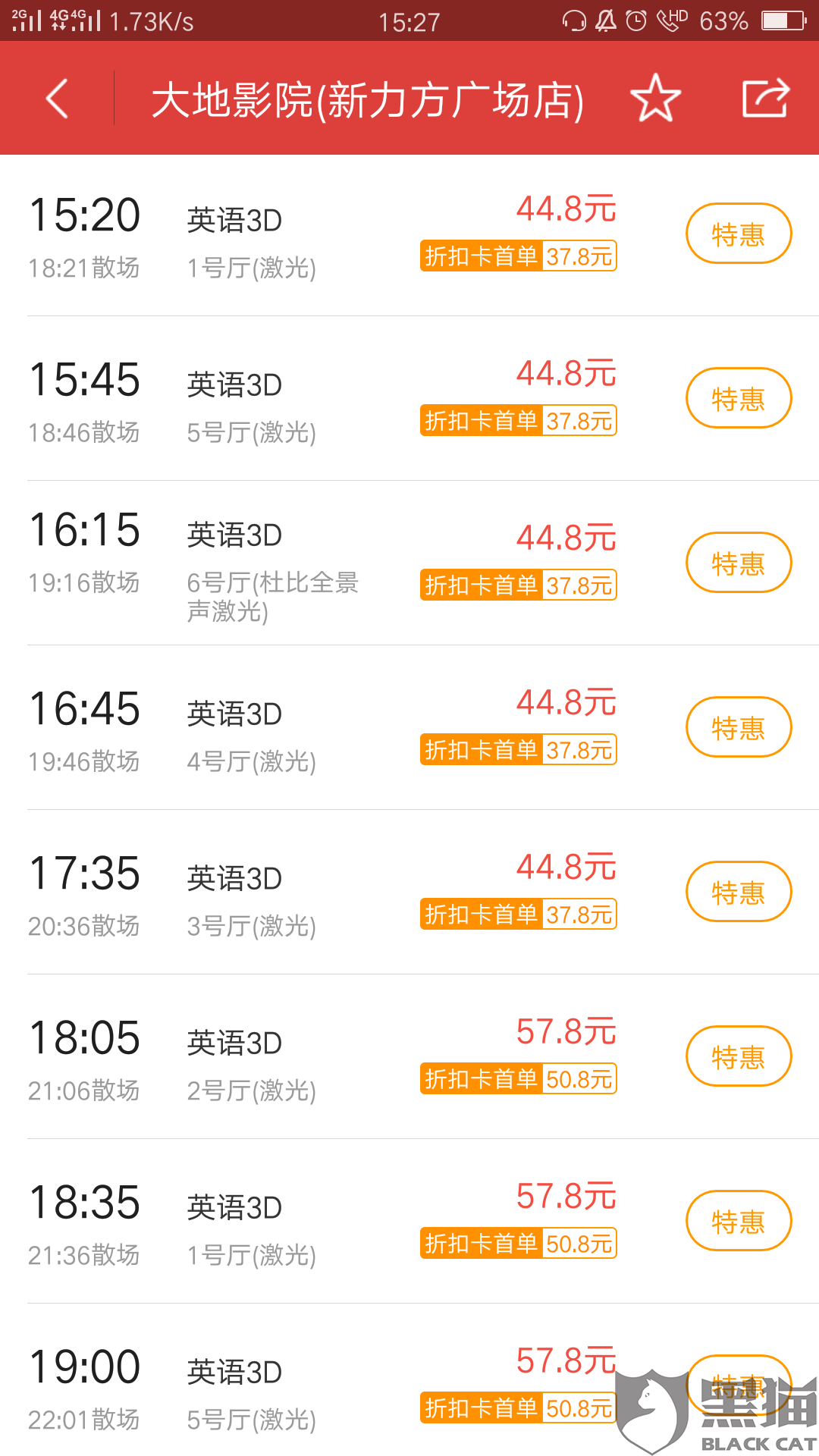Screen dimensions: 819x1456
Task: Favorite this cinema with the star icon
Action: click(655, 99)
